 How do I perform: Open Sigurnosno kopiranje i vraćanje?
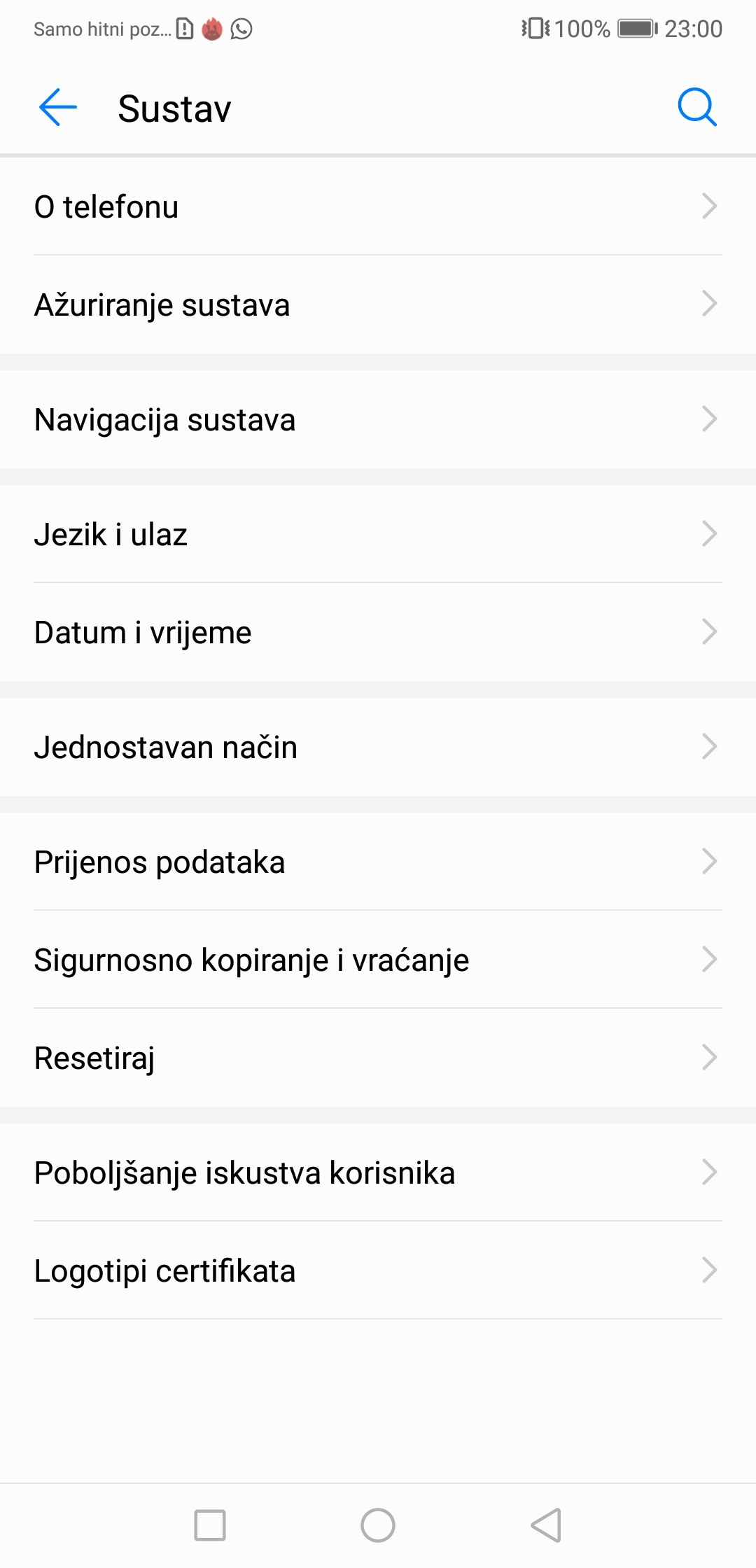378,960
